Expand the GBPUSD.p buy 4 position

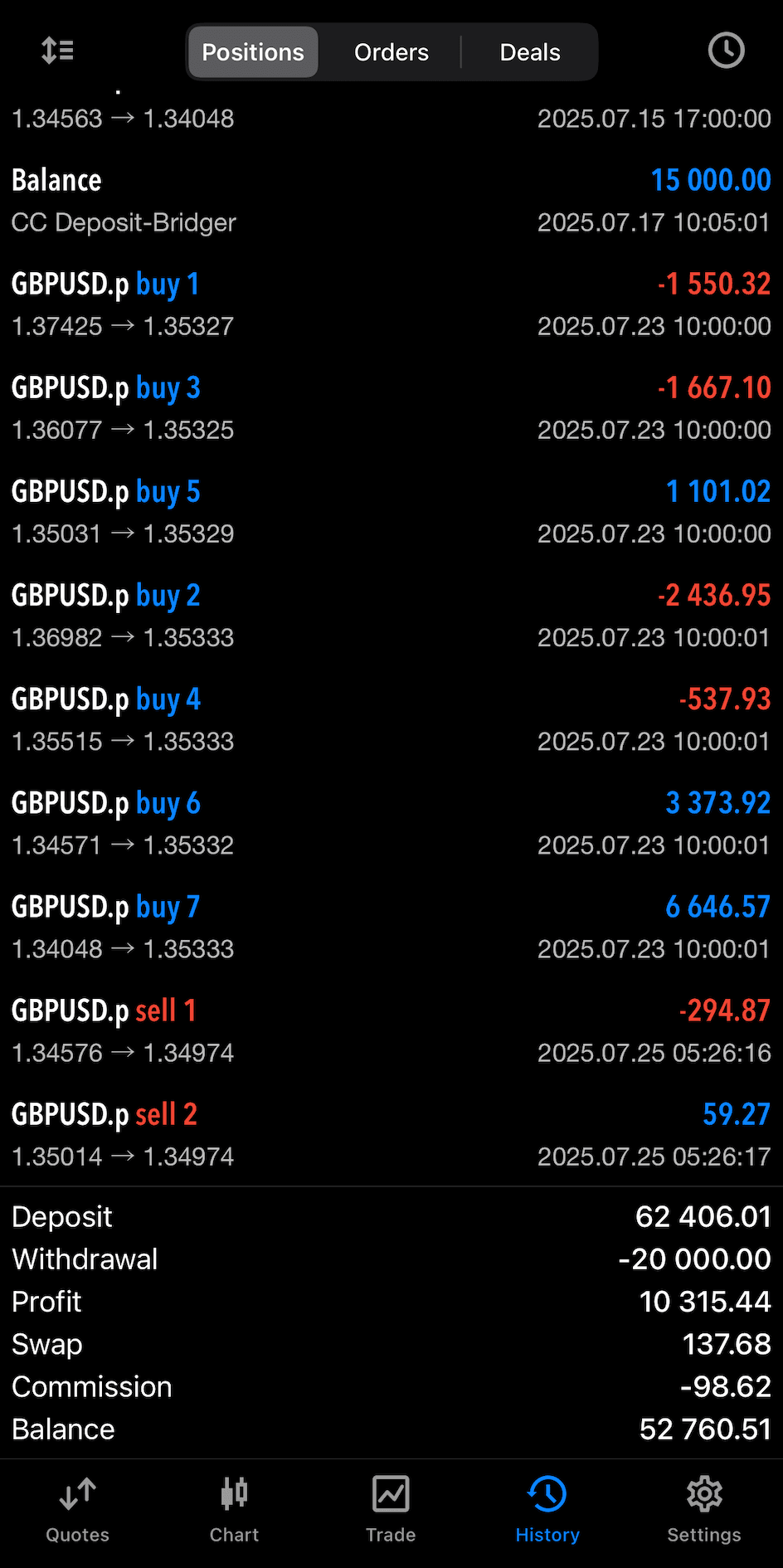(391, 719)
